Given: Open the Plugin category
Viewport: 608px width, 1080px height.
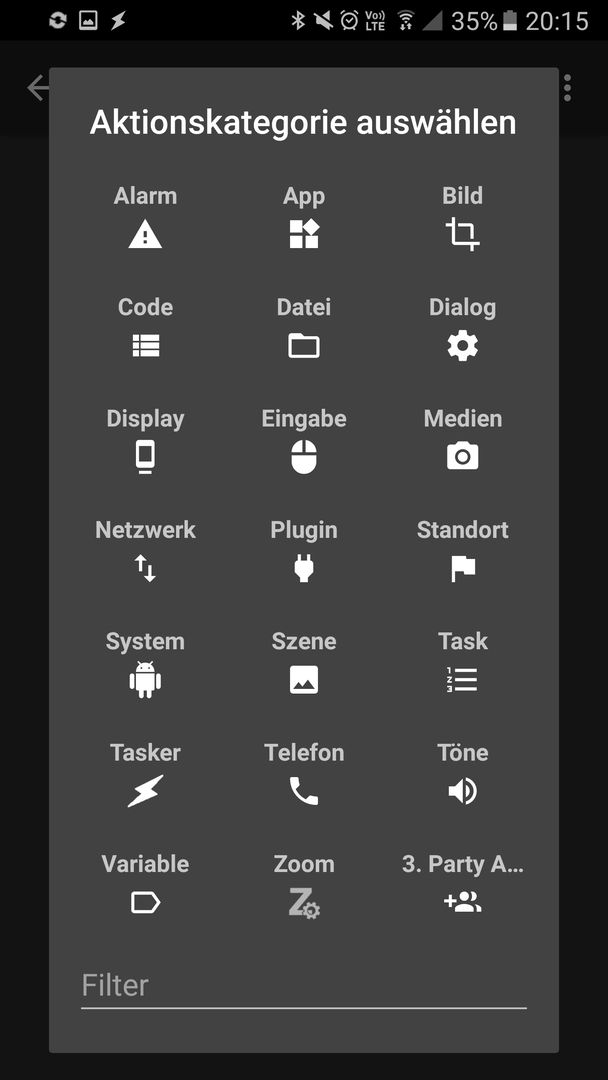Looking at the screenshot, I should click(x=304, y=551).
